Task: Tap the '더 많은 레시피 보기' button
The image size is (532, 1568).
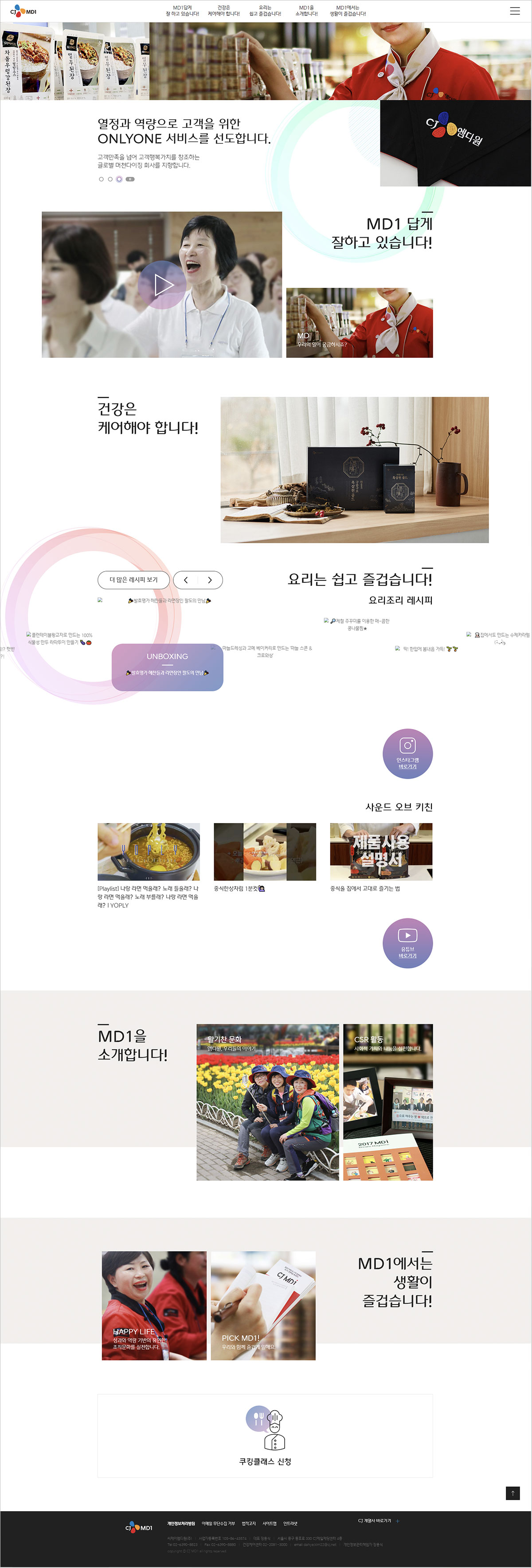Action: point(133,580)
